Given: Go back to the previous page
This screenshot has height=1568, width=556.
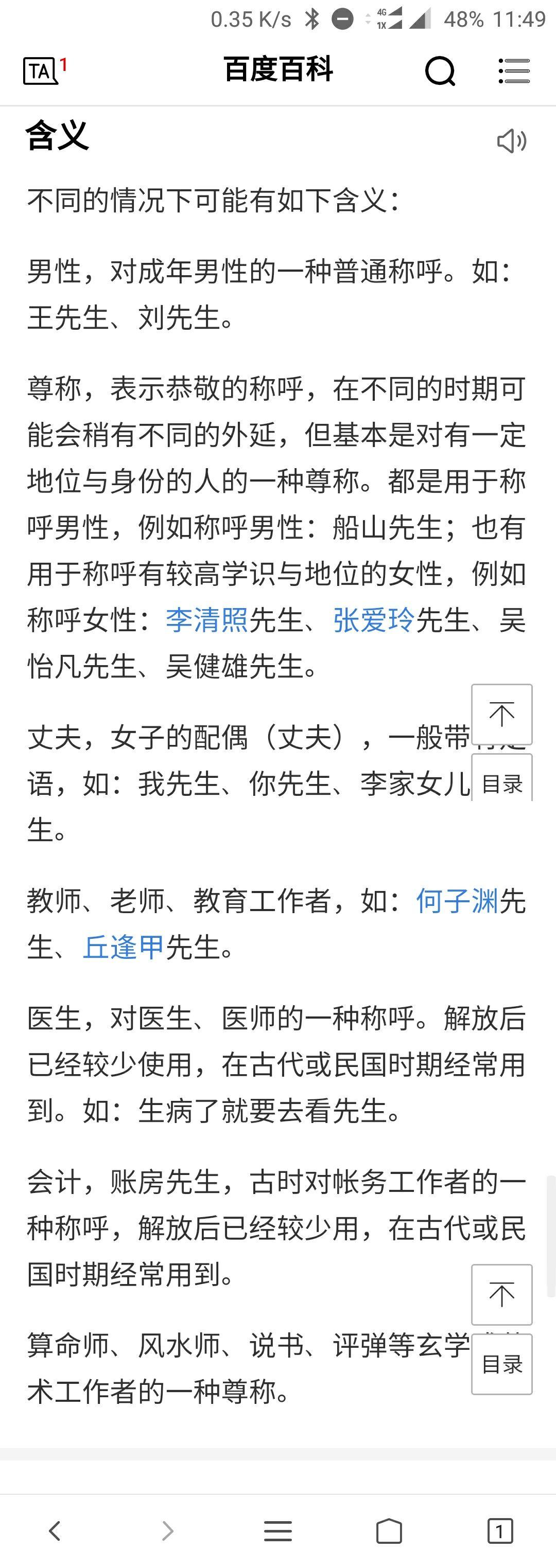Looking at the screenshot, I should click(55, 1530).
